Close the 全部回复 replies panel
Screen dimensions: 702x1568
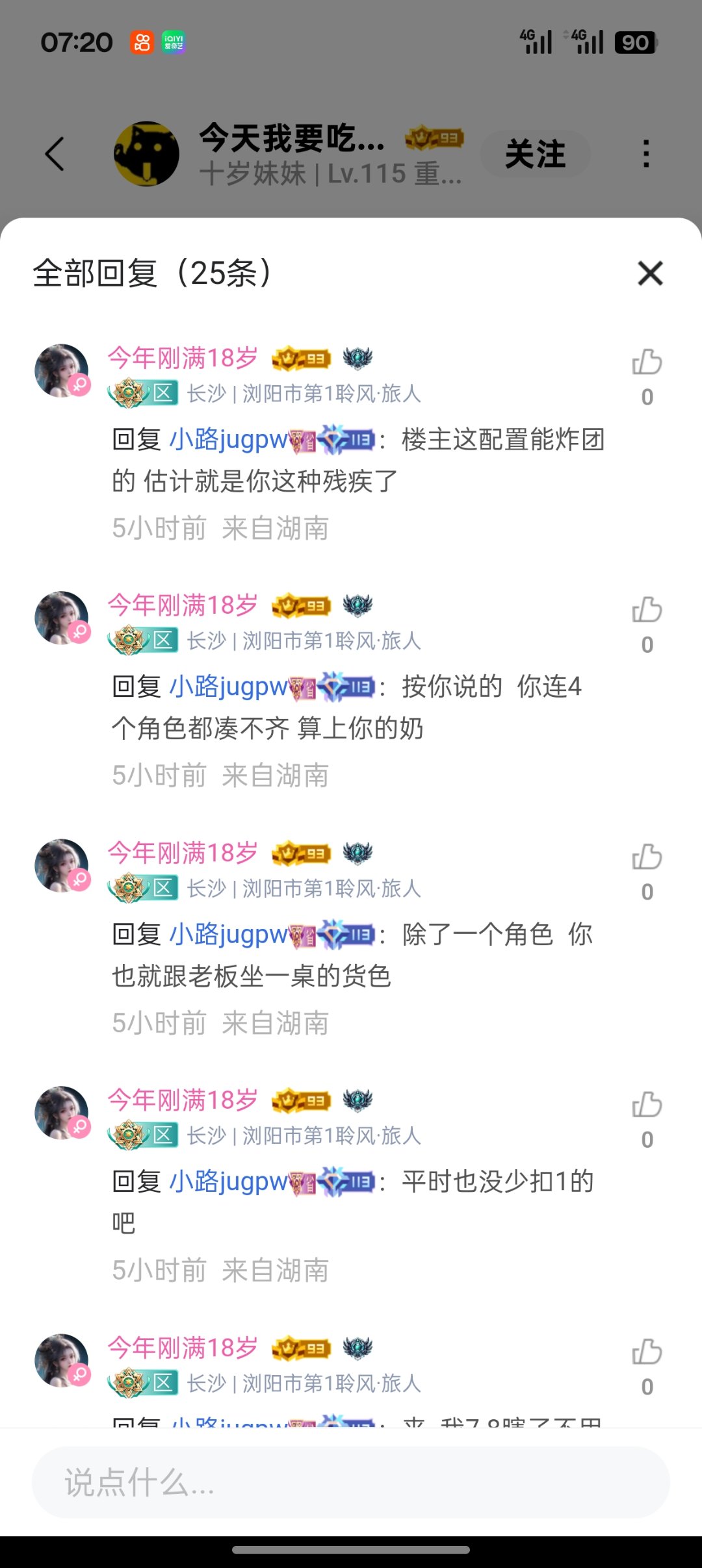coord(650,273)
